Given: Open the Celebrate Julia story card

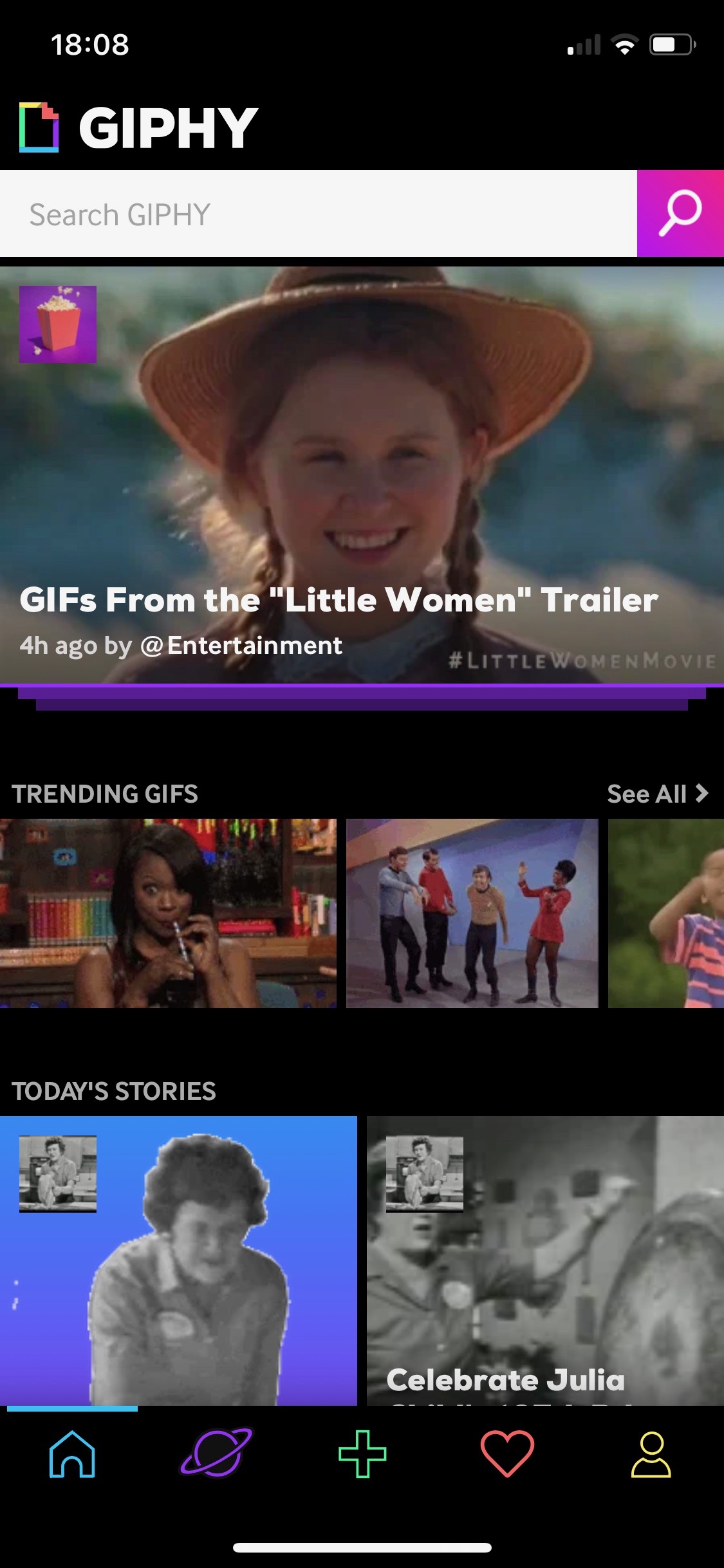Looking at the screenshot, I should pyautogui.click(x=545, y=1260).
